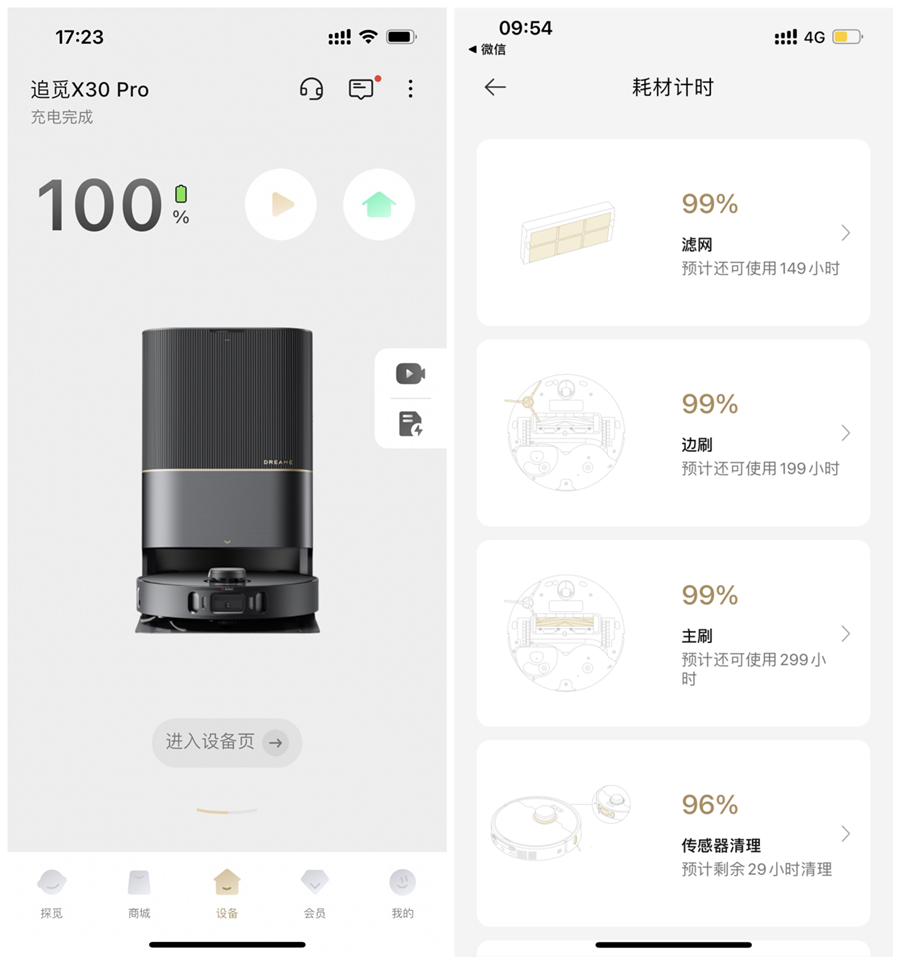The height and width of the screenshot is (964, 900).
Task: Go back from 耗材计时 page
Action: (495, 87)
